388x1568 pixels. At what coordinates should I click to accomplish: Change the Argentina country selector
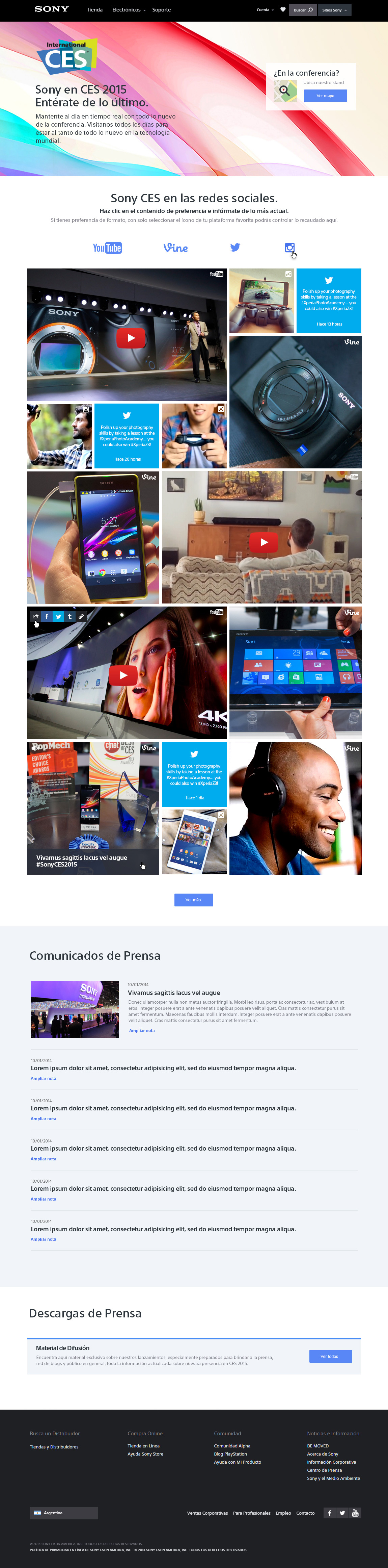[x=63, y=1513]
